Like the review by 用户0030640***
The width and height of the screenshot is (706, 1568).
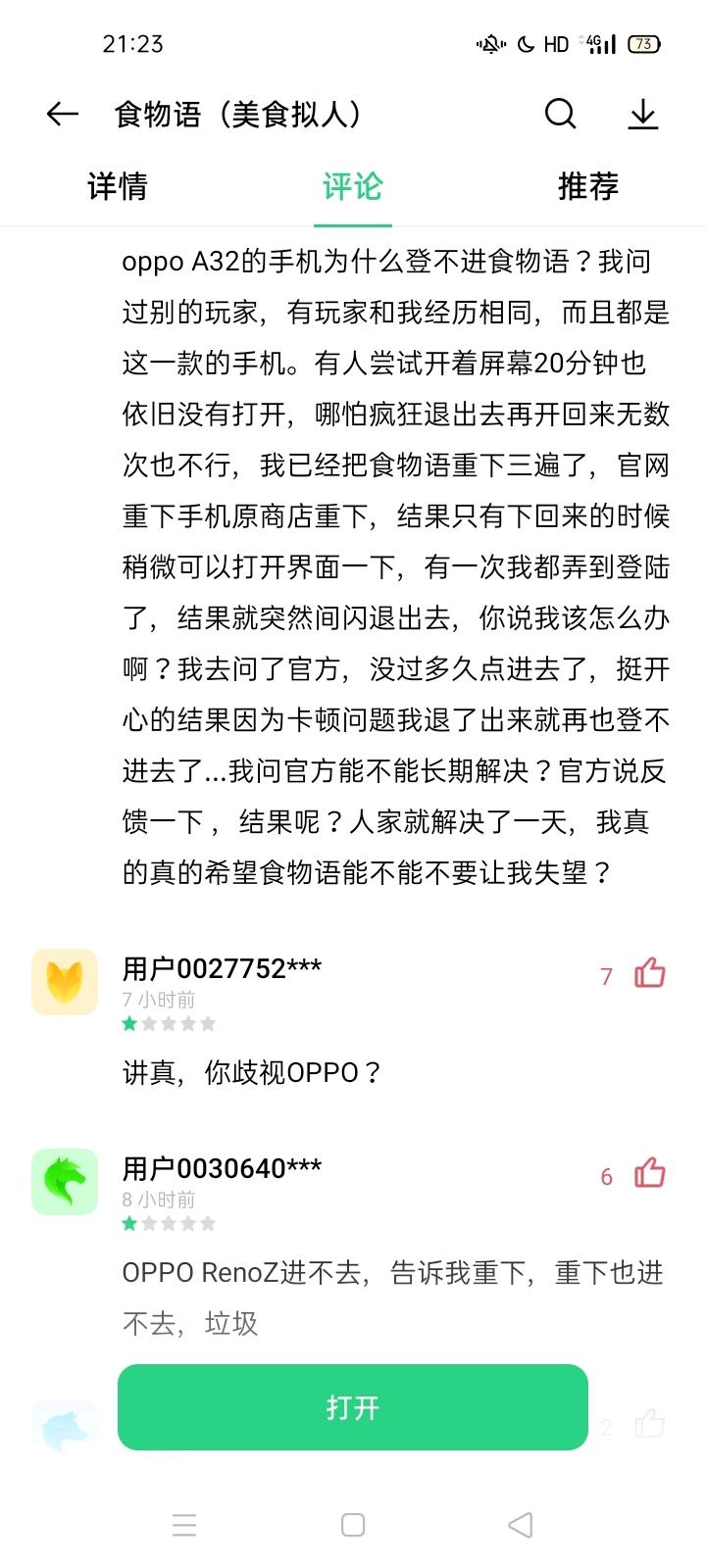pos(649,1173)
